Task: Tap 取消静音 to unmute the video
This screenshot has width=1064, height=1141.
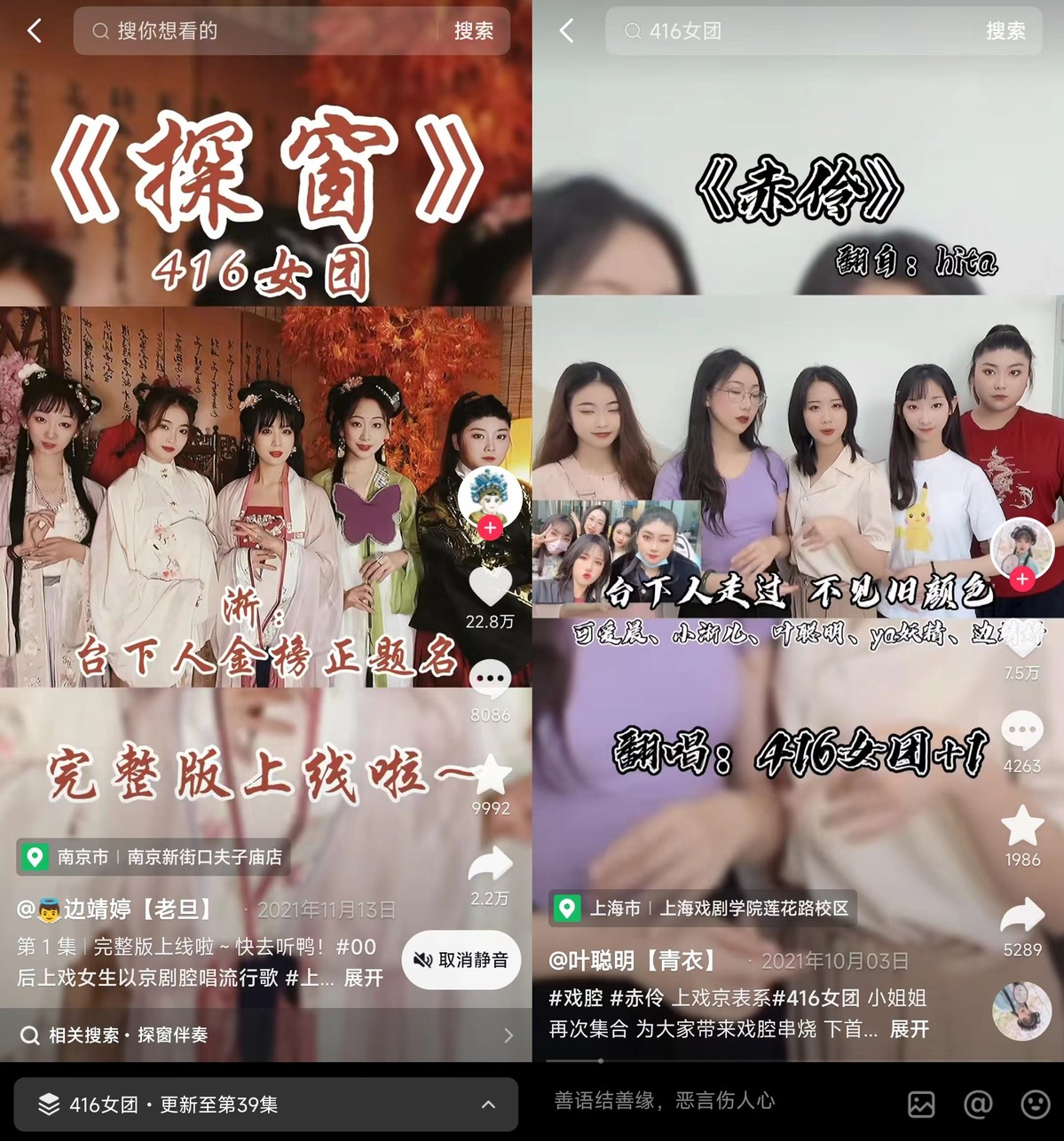Action: [x=461, y=960]
